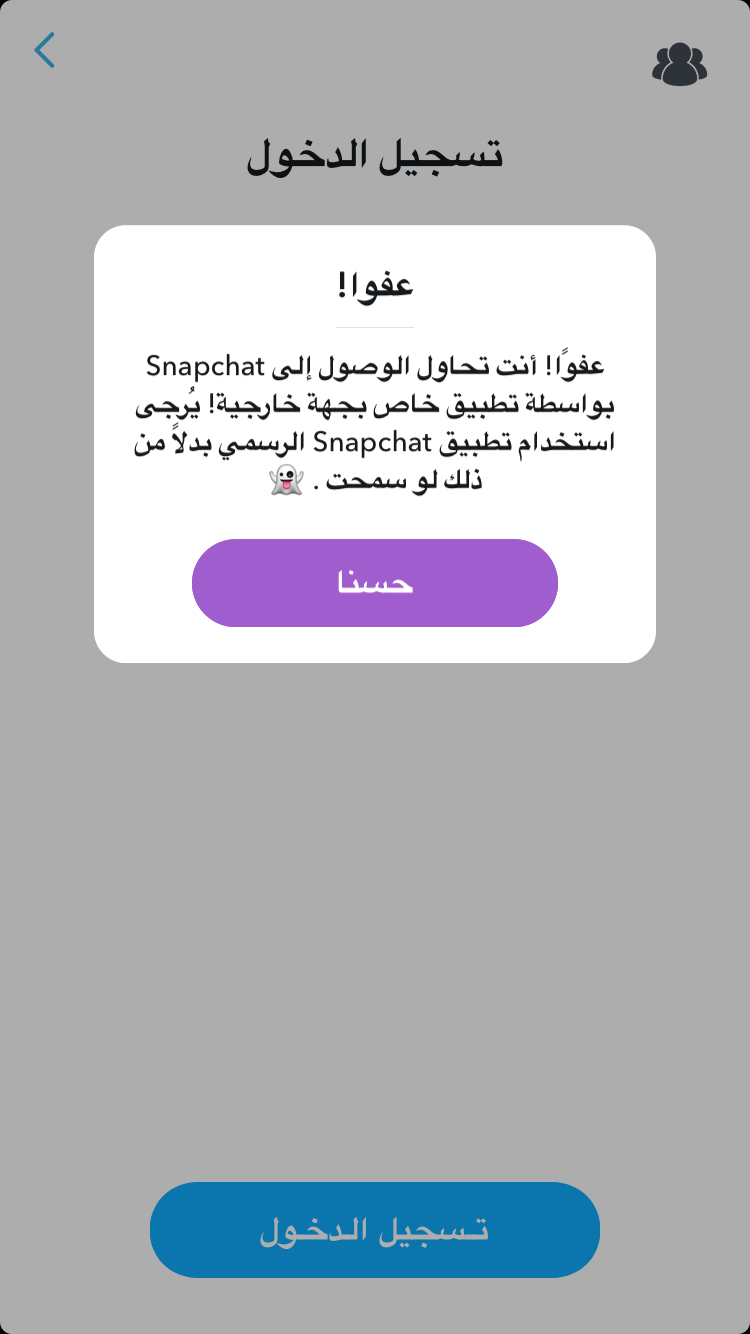The height and width of the screenshot is (1334, 750).
Task: Open the accounts group icon at top right
Action: [679, 64]
